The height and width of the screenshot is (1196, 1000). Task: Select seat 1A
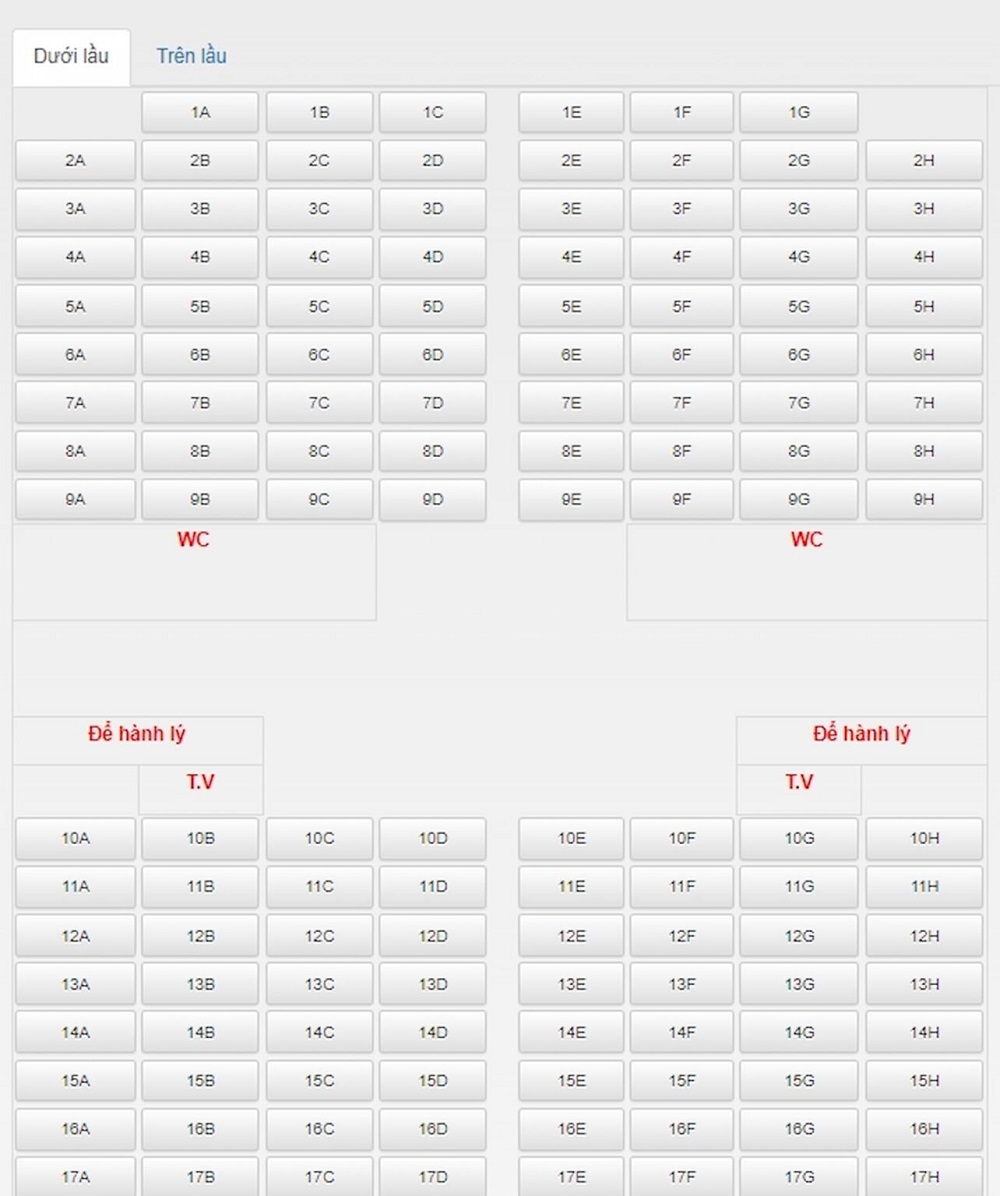coord(200,113)
